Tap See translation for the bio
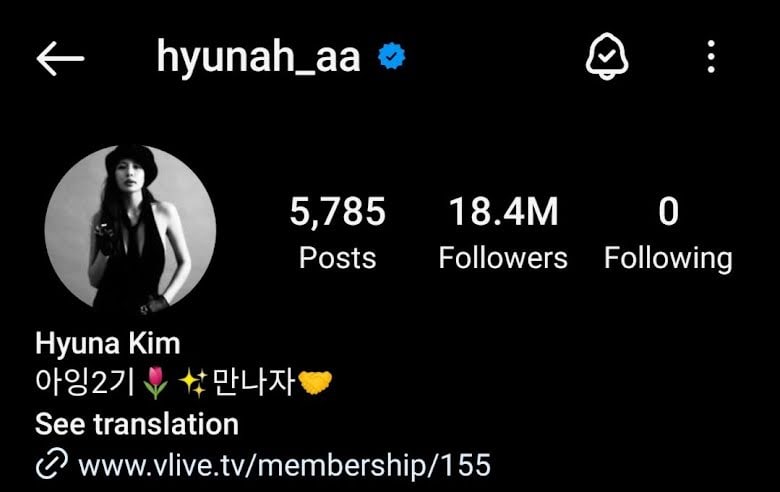This screenshot has height=492, width=780. (137, 424)
